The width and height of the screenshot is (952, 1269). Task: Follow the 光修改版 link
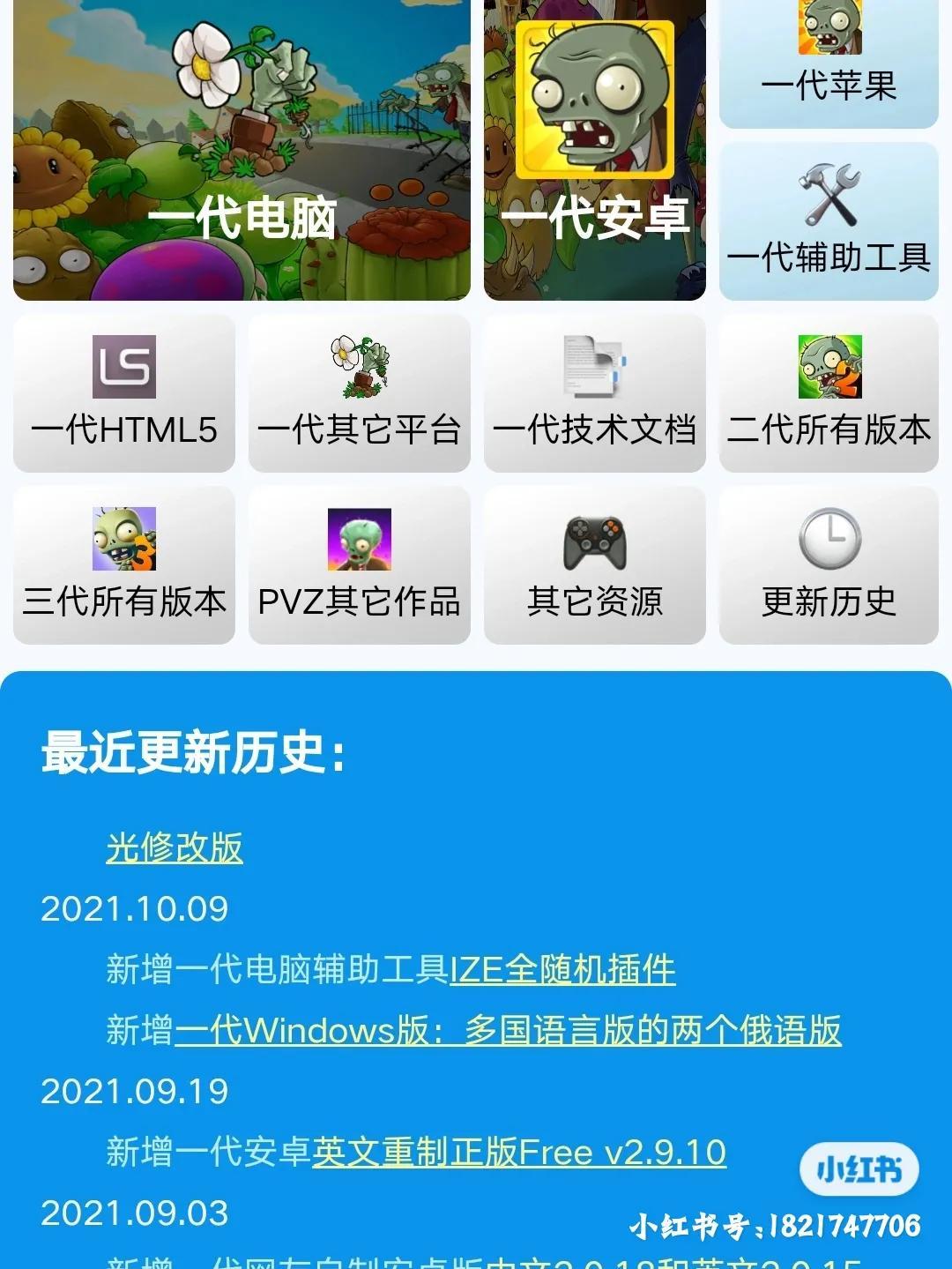click(x=175, y=847)
